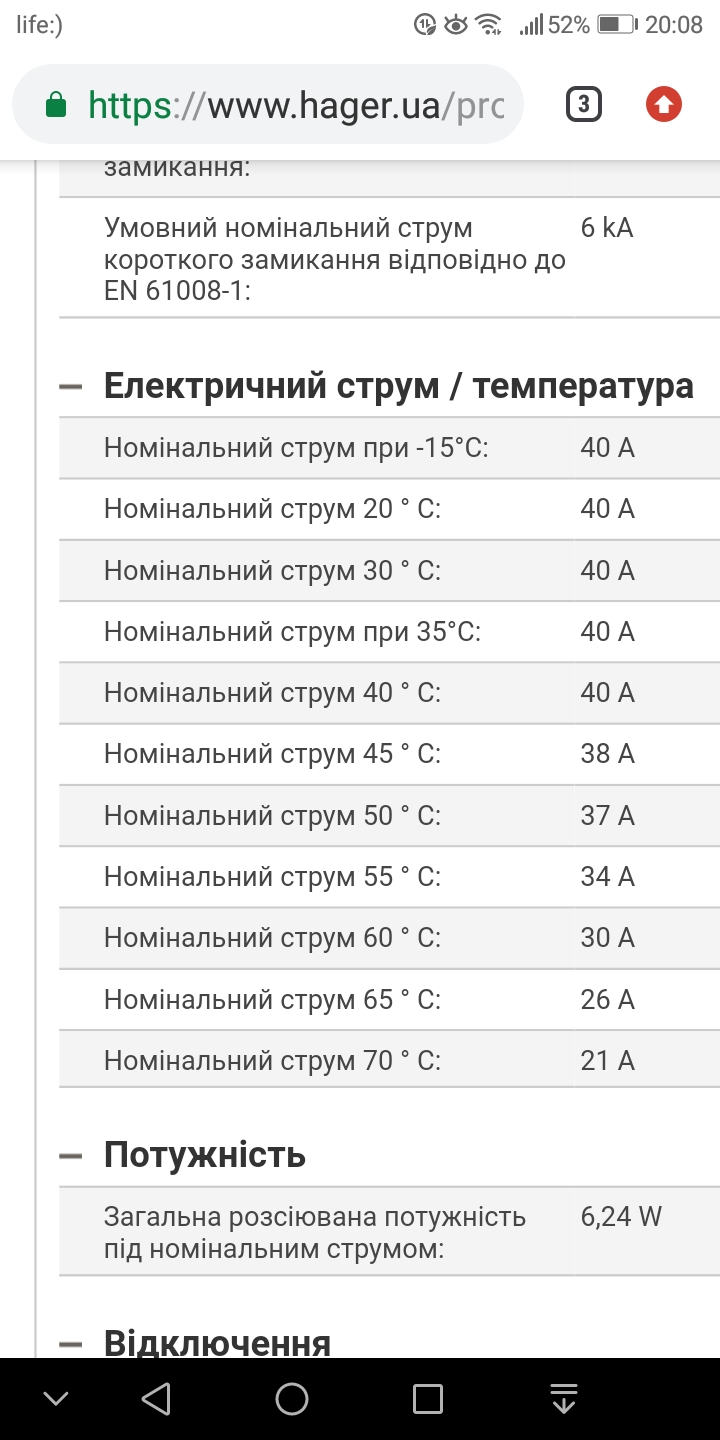The width and height of the screenshot is (720, 1440).
Task: Open the tab switcher showing 3 tabs
Action: (x=584, y=104)
